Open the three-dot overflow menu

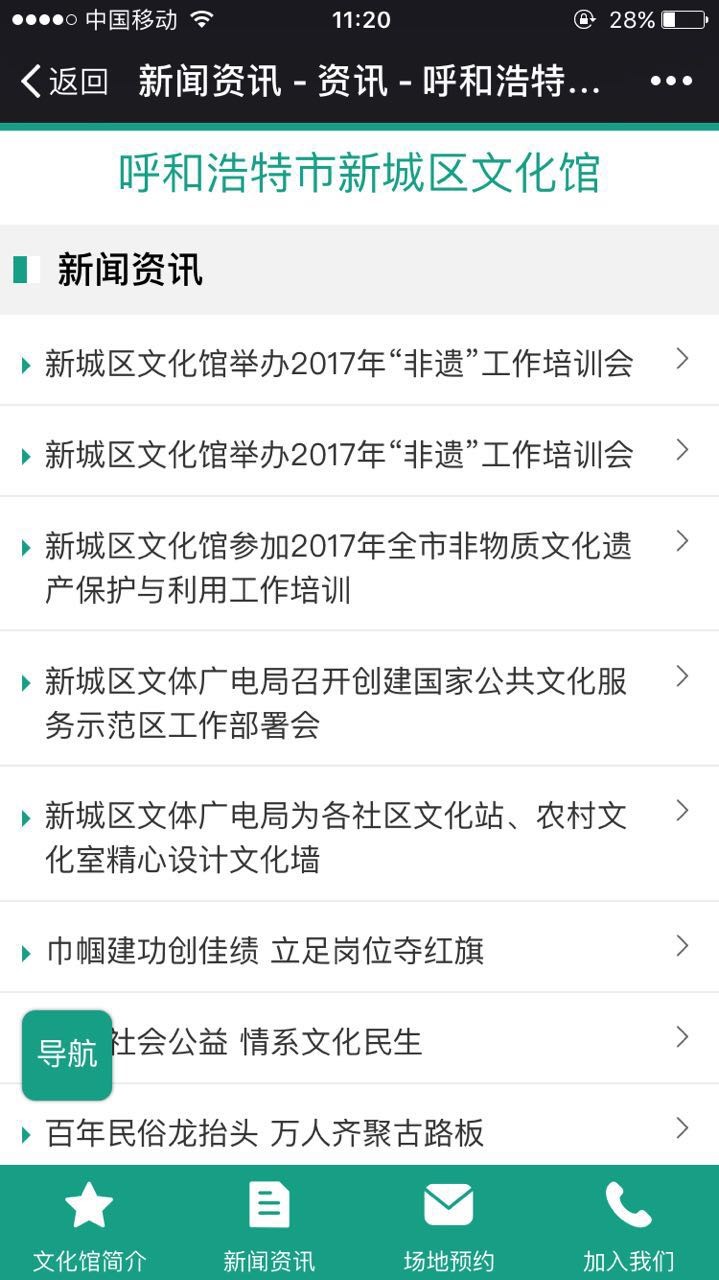click(671, 81)
